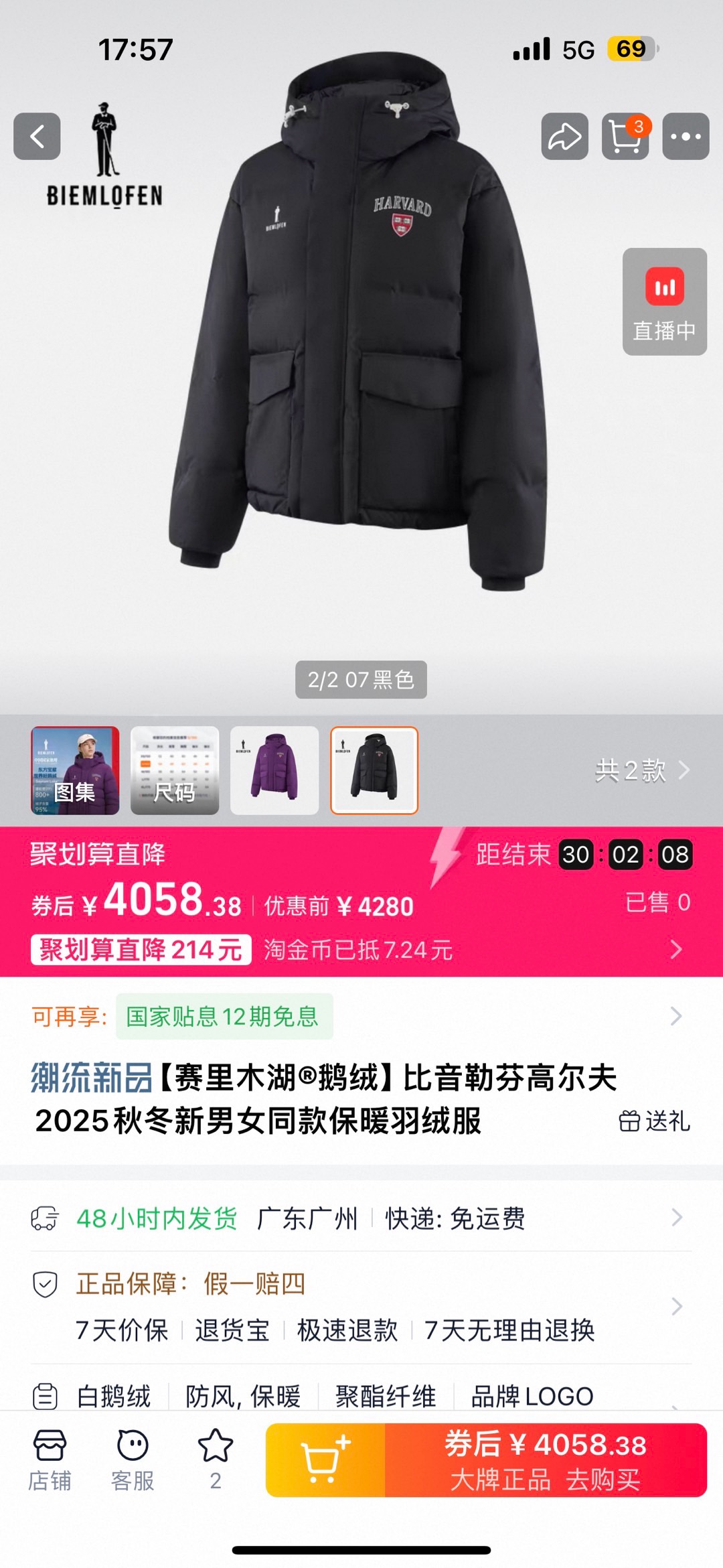723x1568 pixels.
Task: Select the purple jacket thumbnail
Action: [x=274, y=770]
